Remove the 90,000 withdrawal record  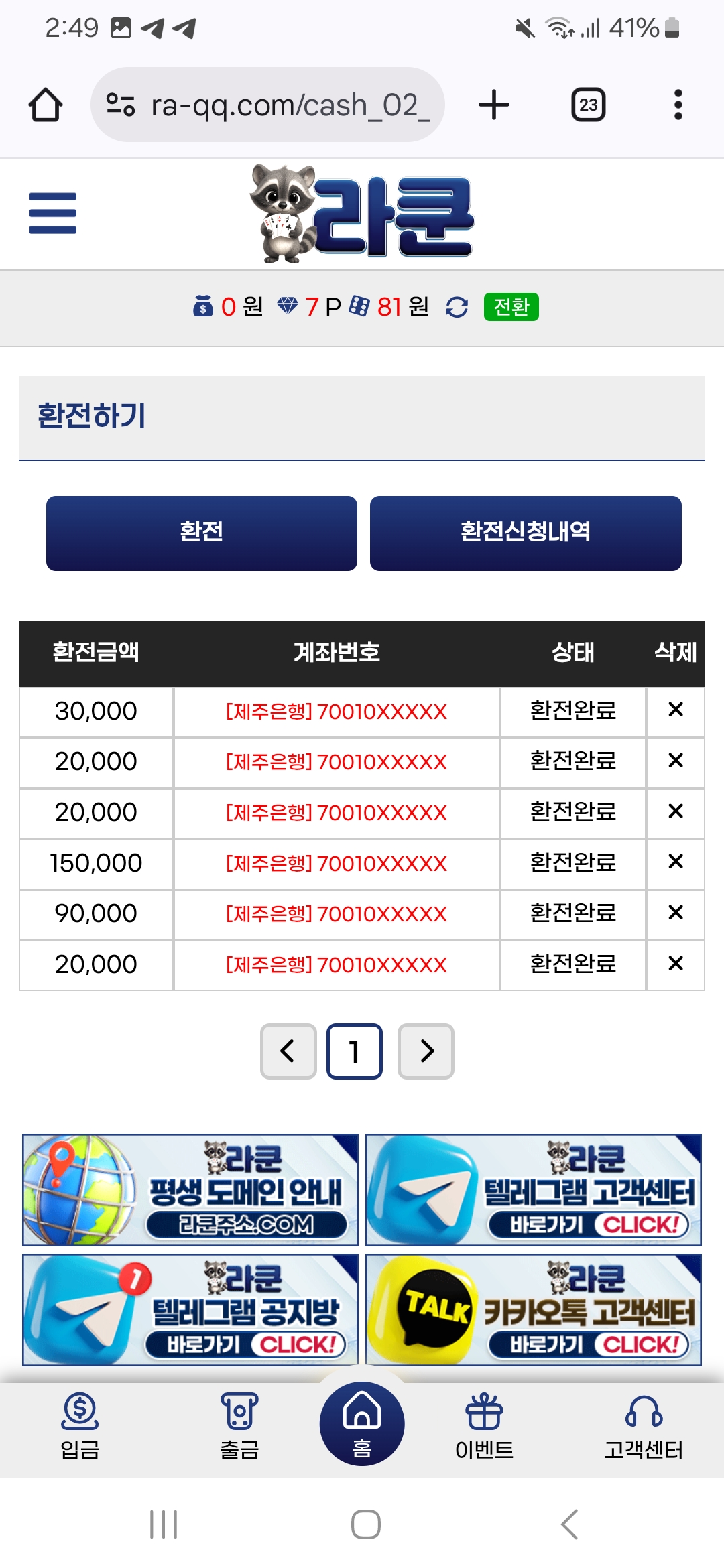click(x=676, y=913)
